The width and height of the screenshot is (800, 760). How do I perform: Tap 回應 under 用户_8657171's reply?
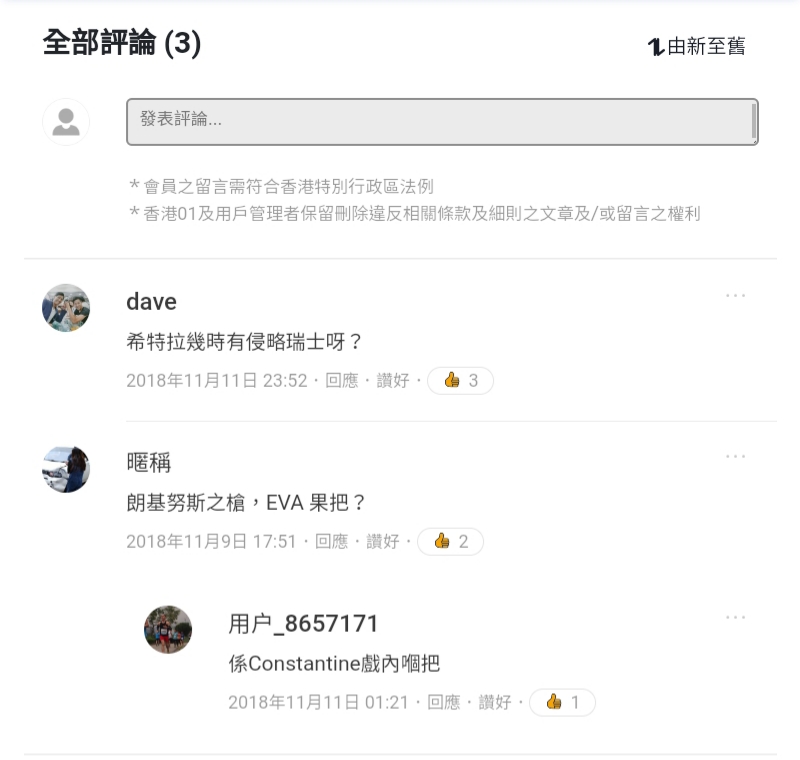444,703
